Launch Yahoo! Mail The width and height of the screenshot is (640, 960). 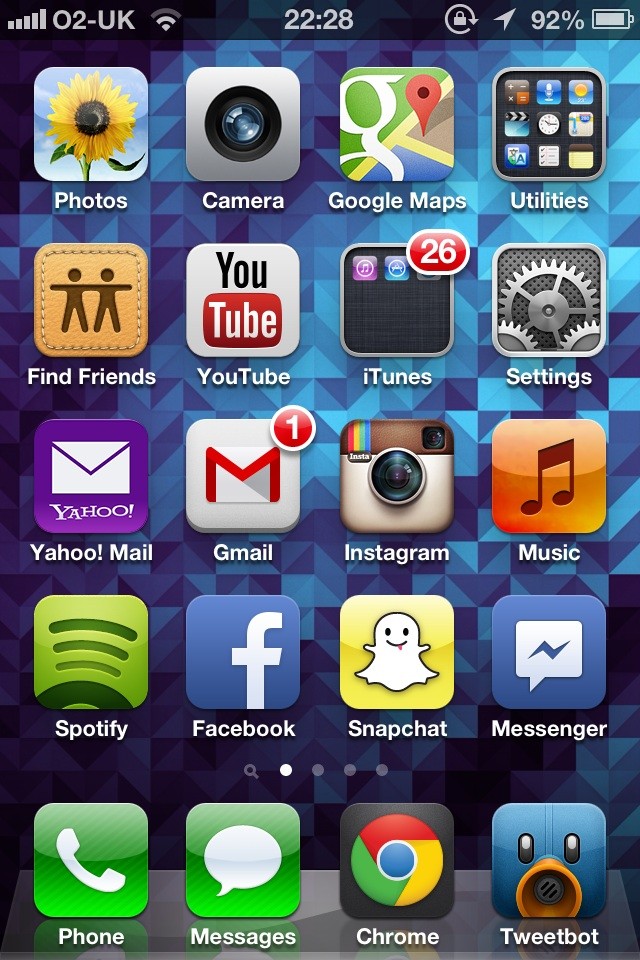91,476
